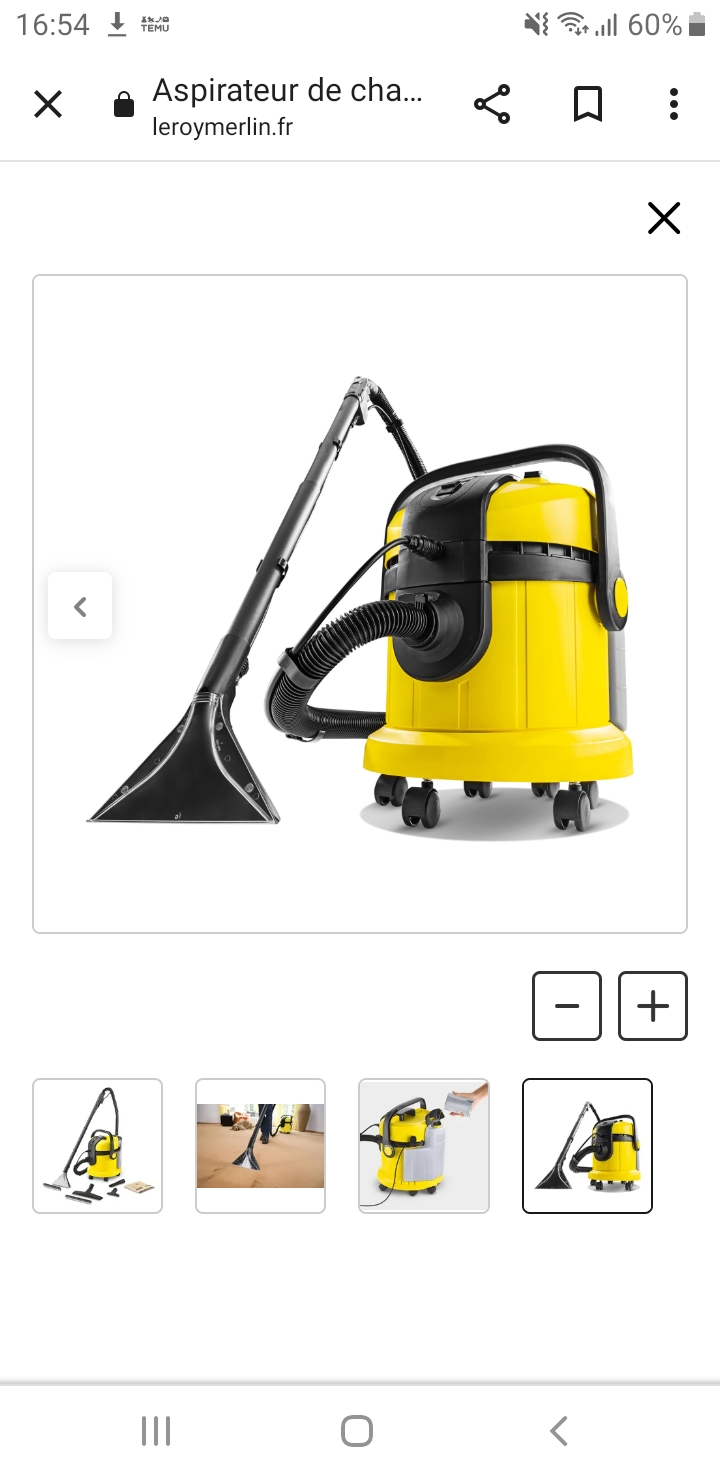This screenshot has width=720, height=1480.
Task: Go to the home screen
Action: coord(357,1431)
